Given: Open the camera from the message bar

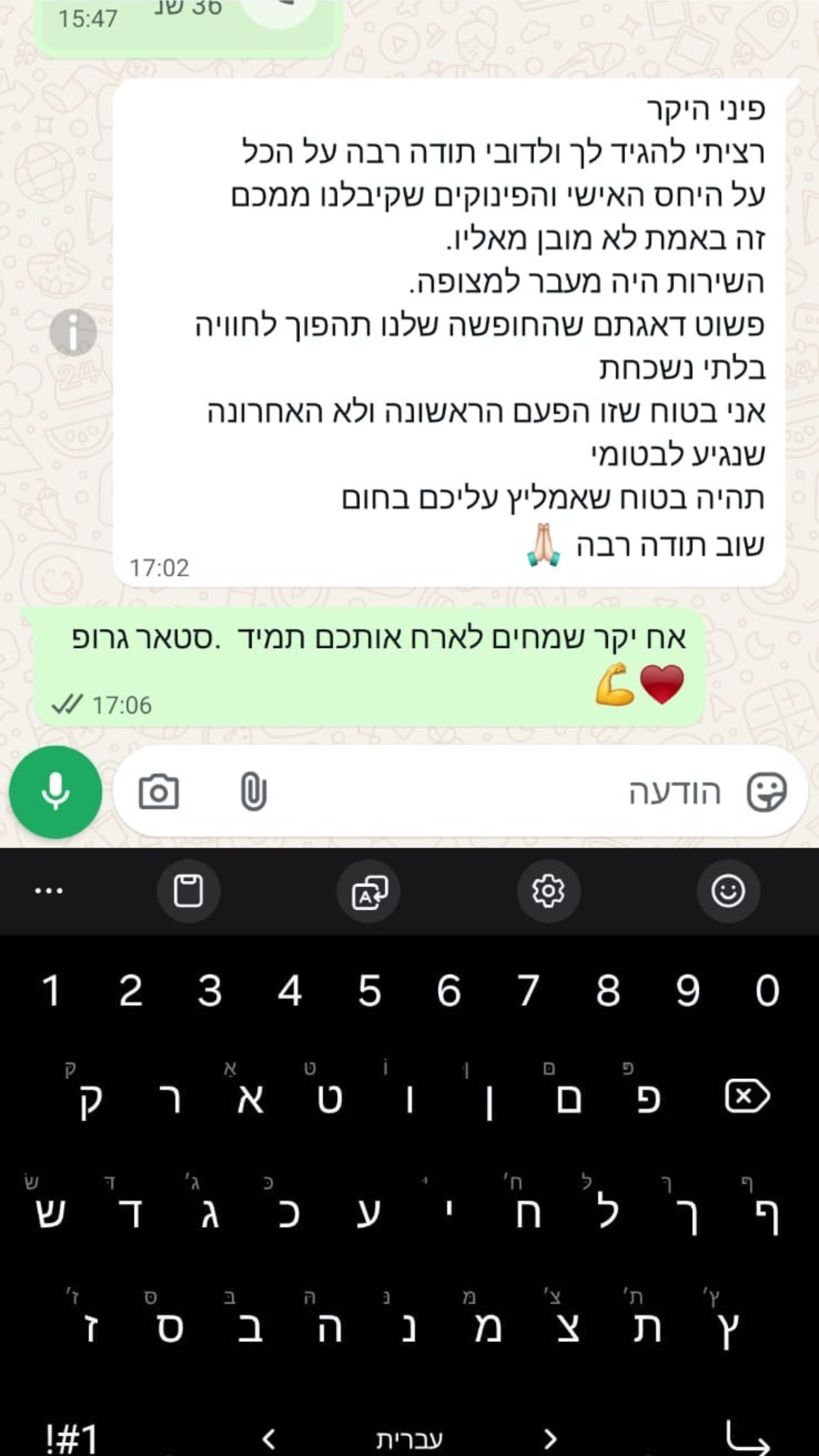Looking at the screenshot, I should coord(159,792).
